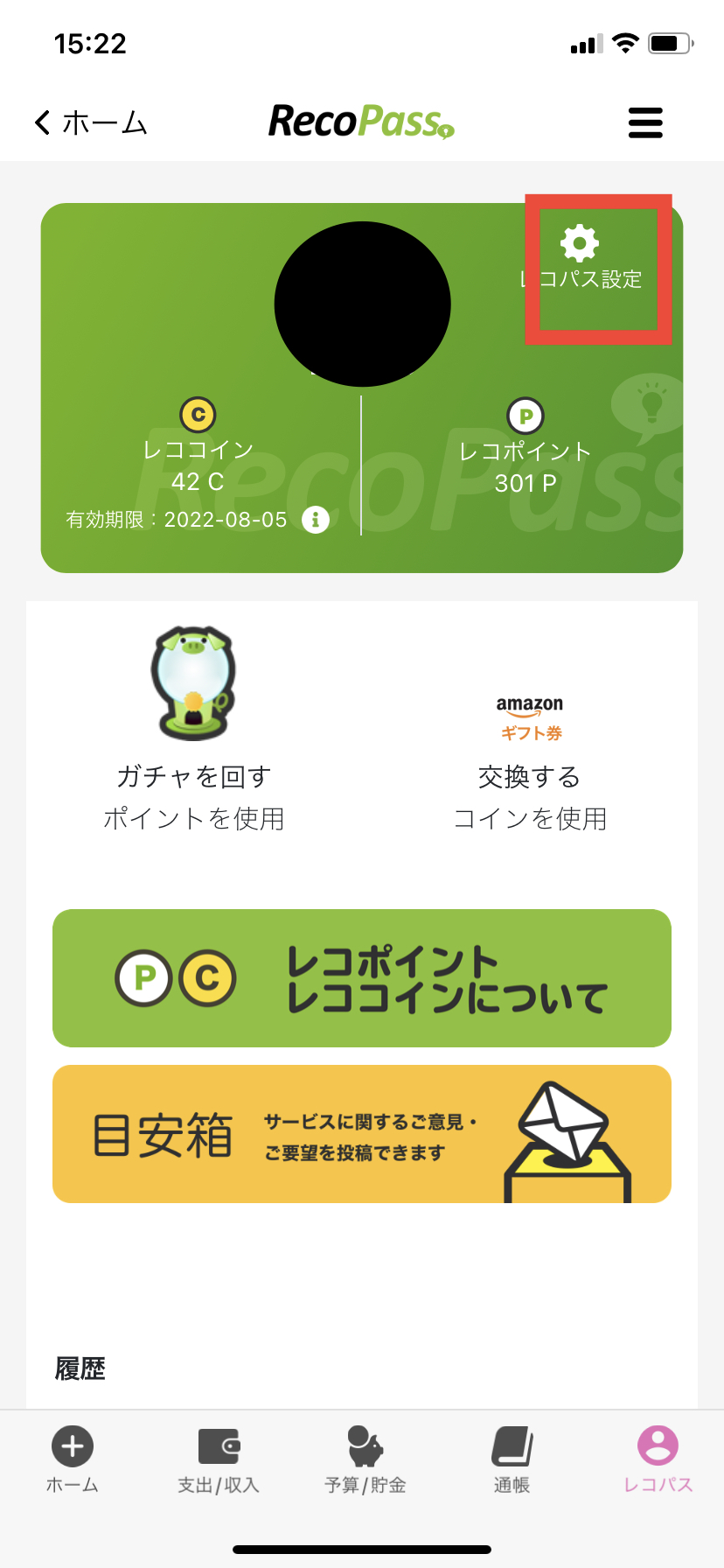The width and height of the screenshot is (724, 1568).
Task: Open the 目安箱 feedback banner
Action: 362,1134
